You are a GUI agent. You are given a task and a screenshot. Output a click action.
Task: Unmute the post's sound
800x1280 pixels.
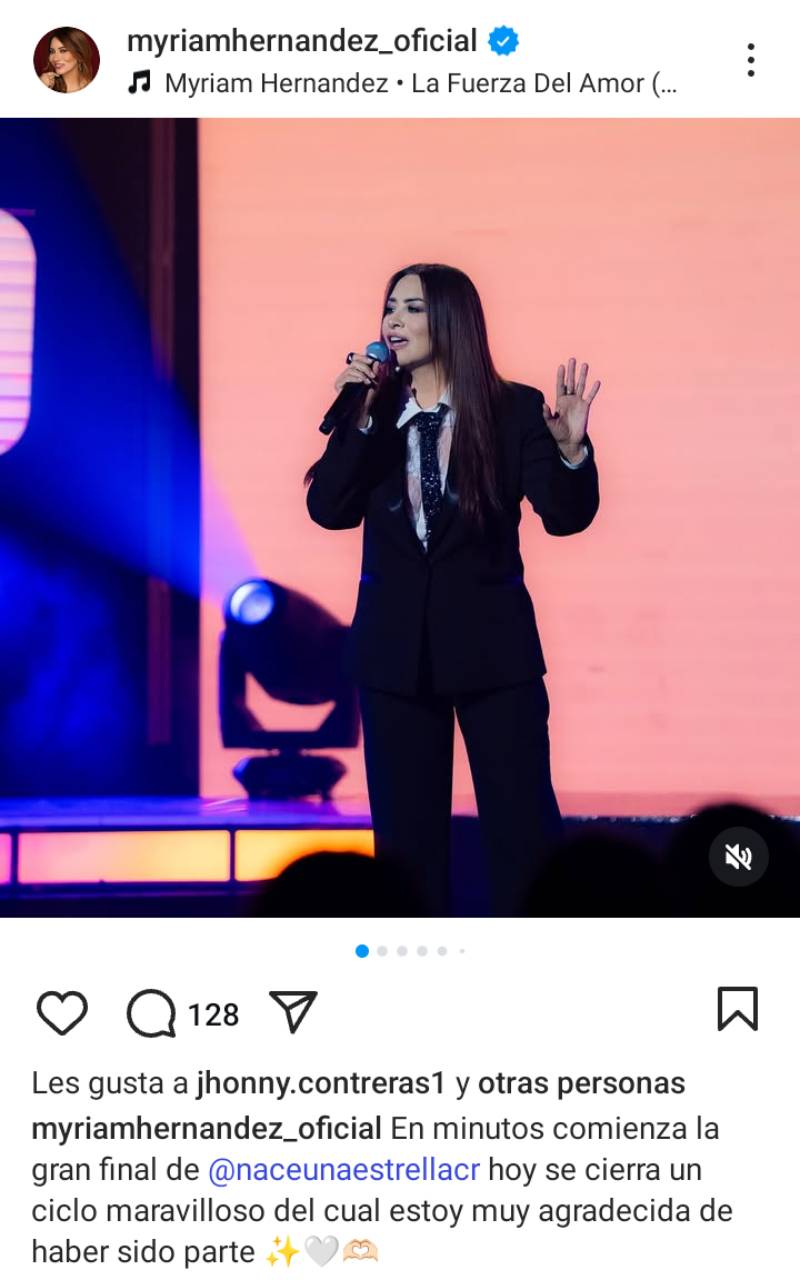pos(738,857)
